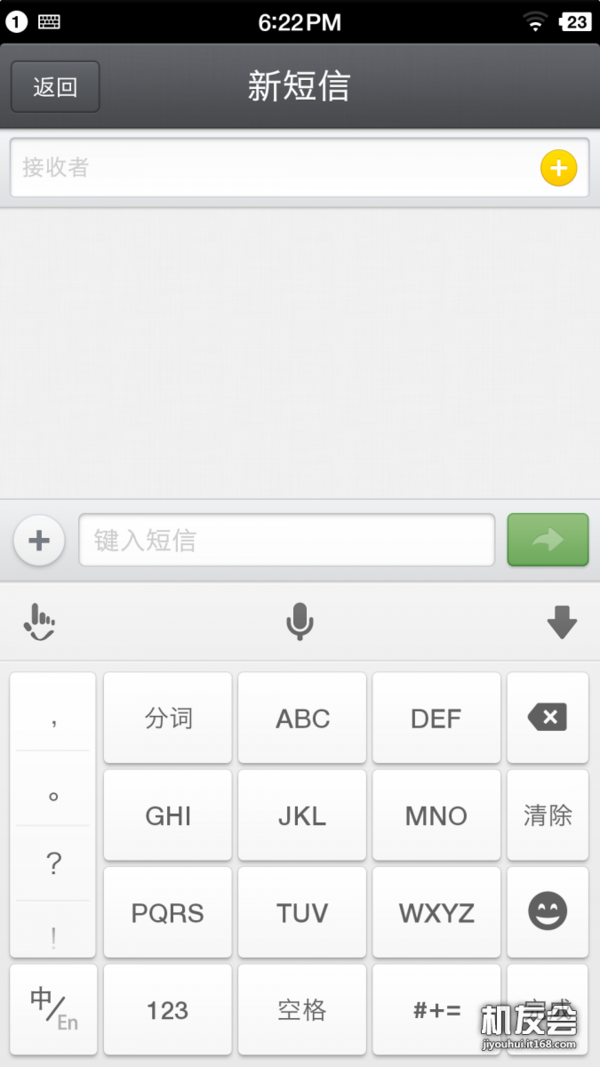The image size is (600, 1067).
Task: Tap the 清除 clear key
Action: pyautogui.click(x=548, y=815)
